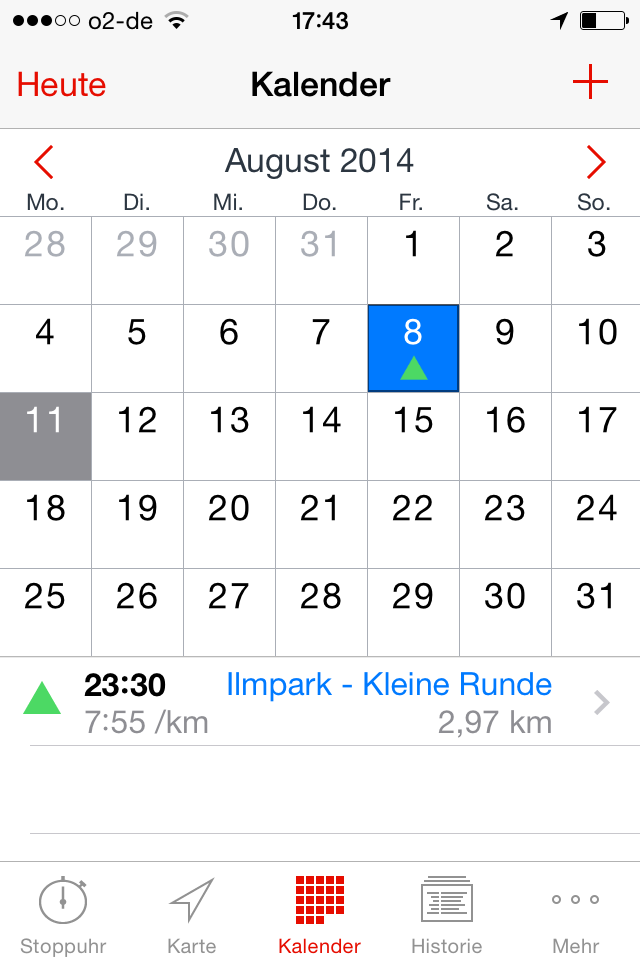Go to previous month arrow

point(44,161)
